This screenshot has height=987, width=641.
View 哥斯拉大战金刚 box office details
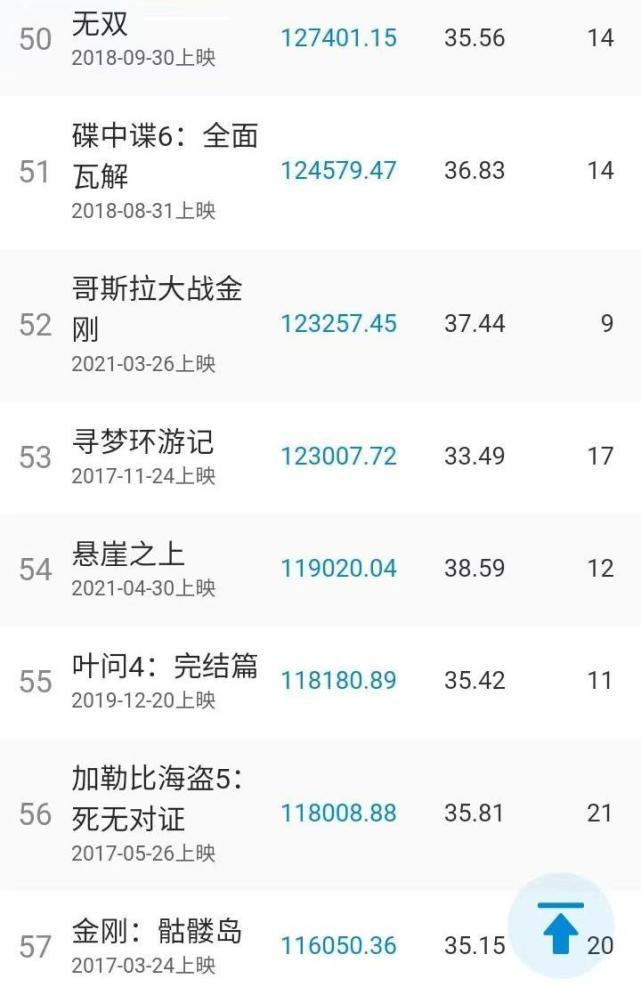(x=157, y=309)
